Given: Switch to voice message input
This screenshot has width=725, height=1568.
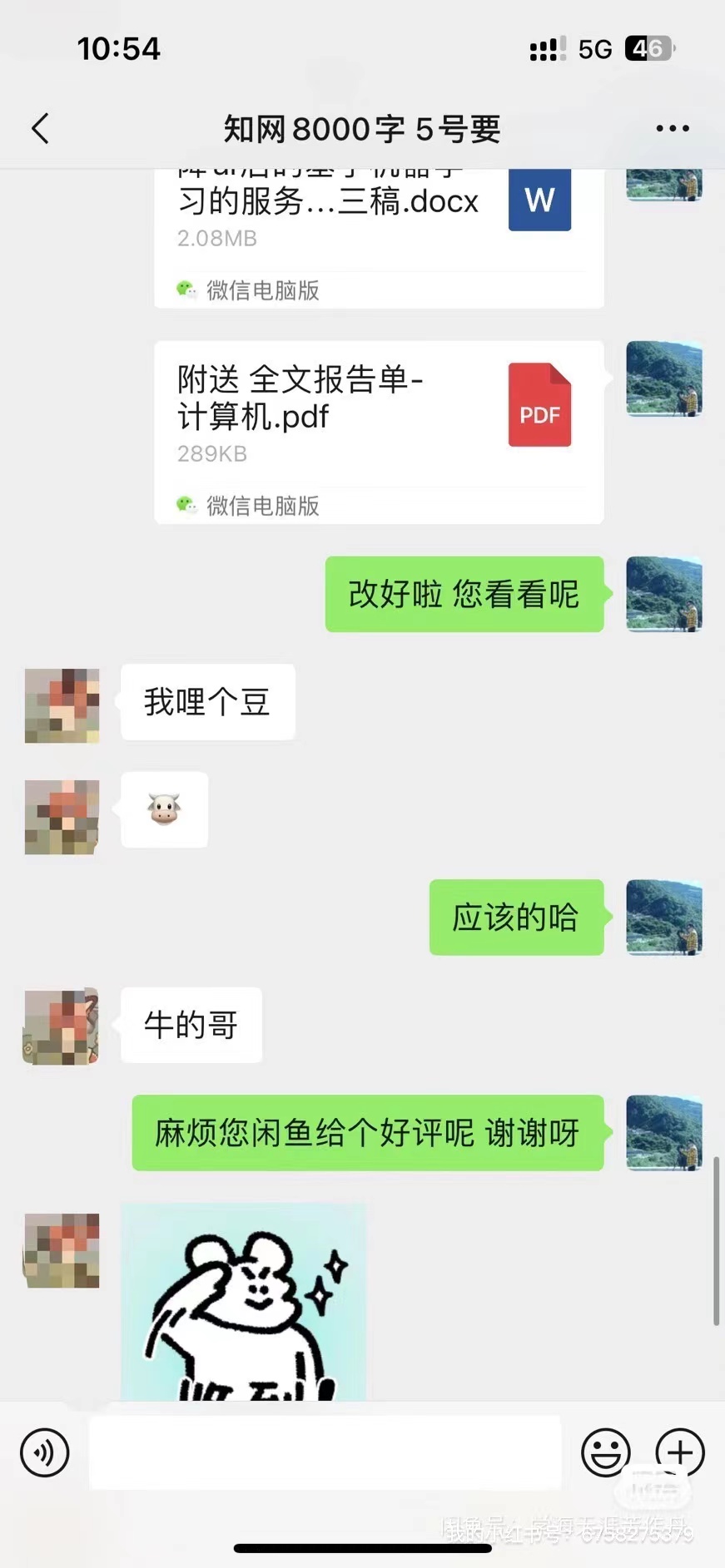Looking at the screenshot, I should 45,1452.
